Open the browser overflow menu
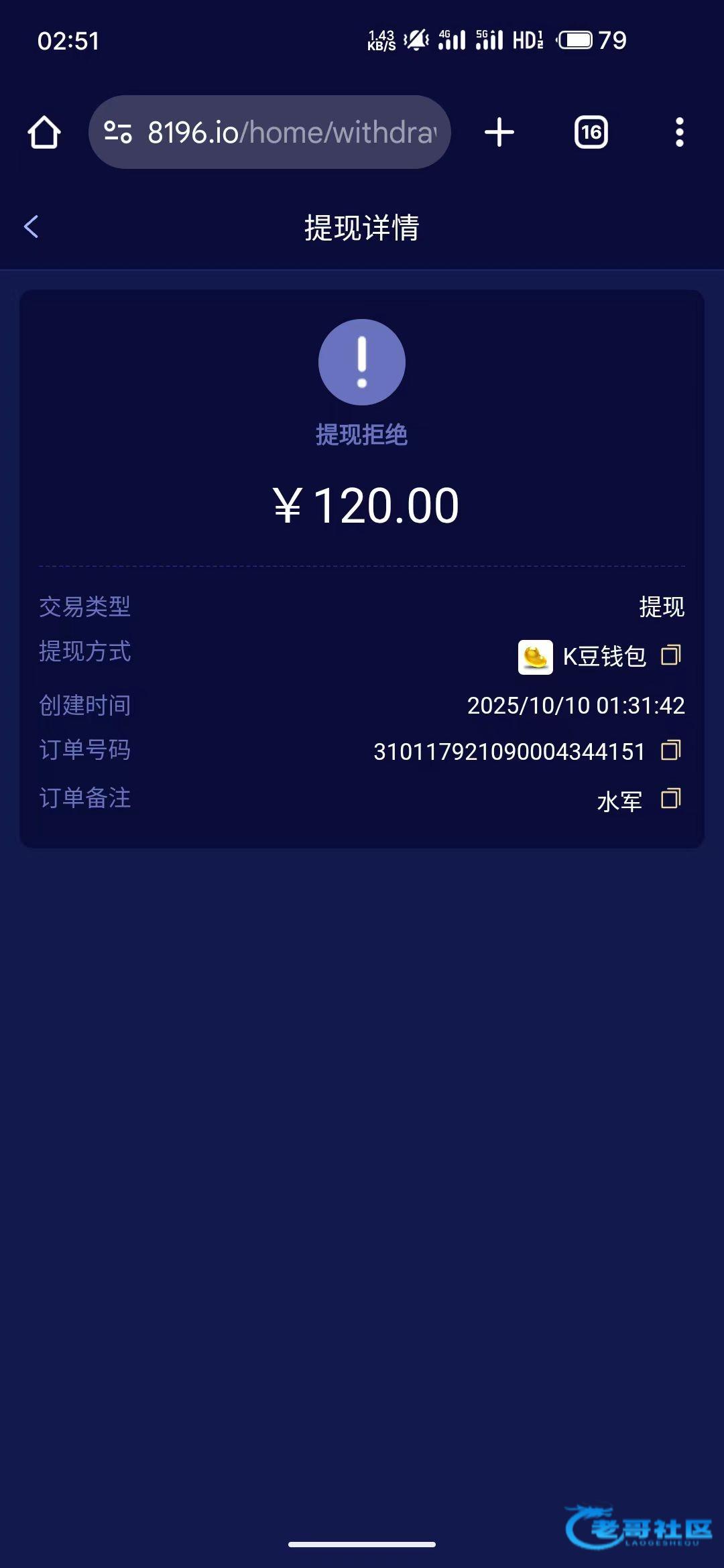The width and height of the screenshot is (724, 1568). tap(680, 132)
